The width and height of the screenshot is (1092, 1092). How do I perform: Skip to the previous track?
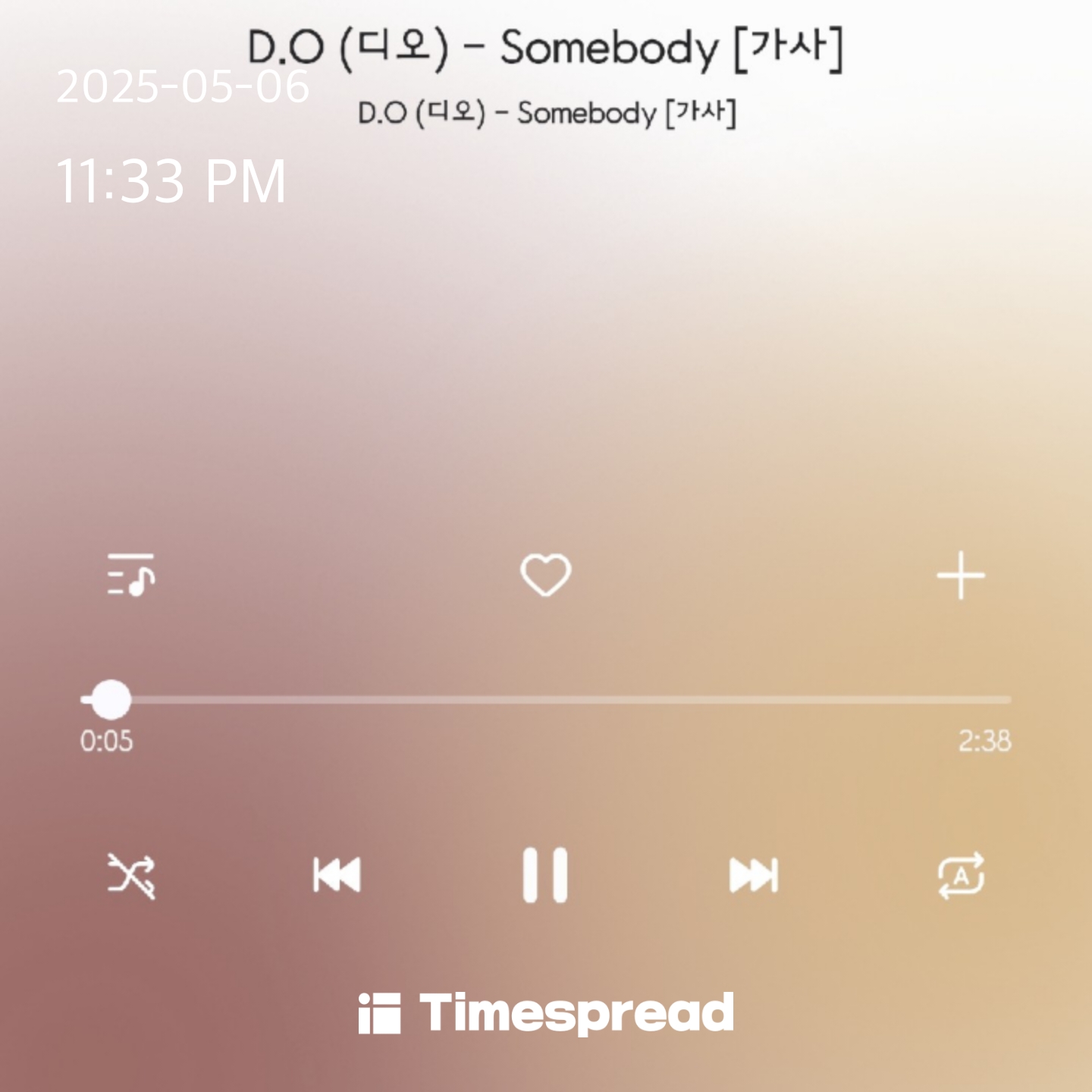[337, 875]
